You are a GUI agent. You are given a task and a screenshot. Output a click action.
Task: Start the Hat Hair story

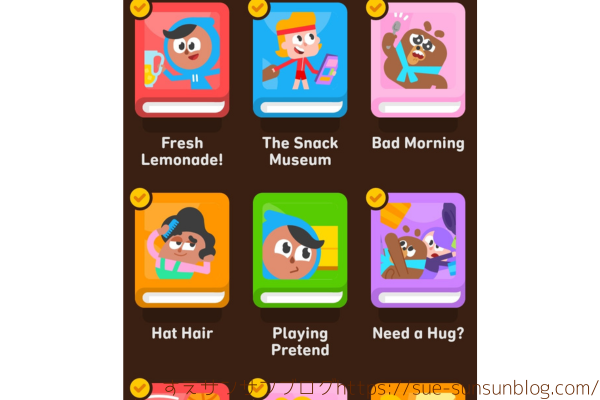[181, 250]
